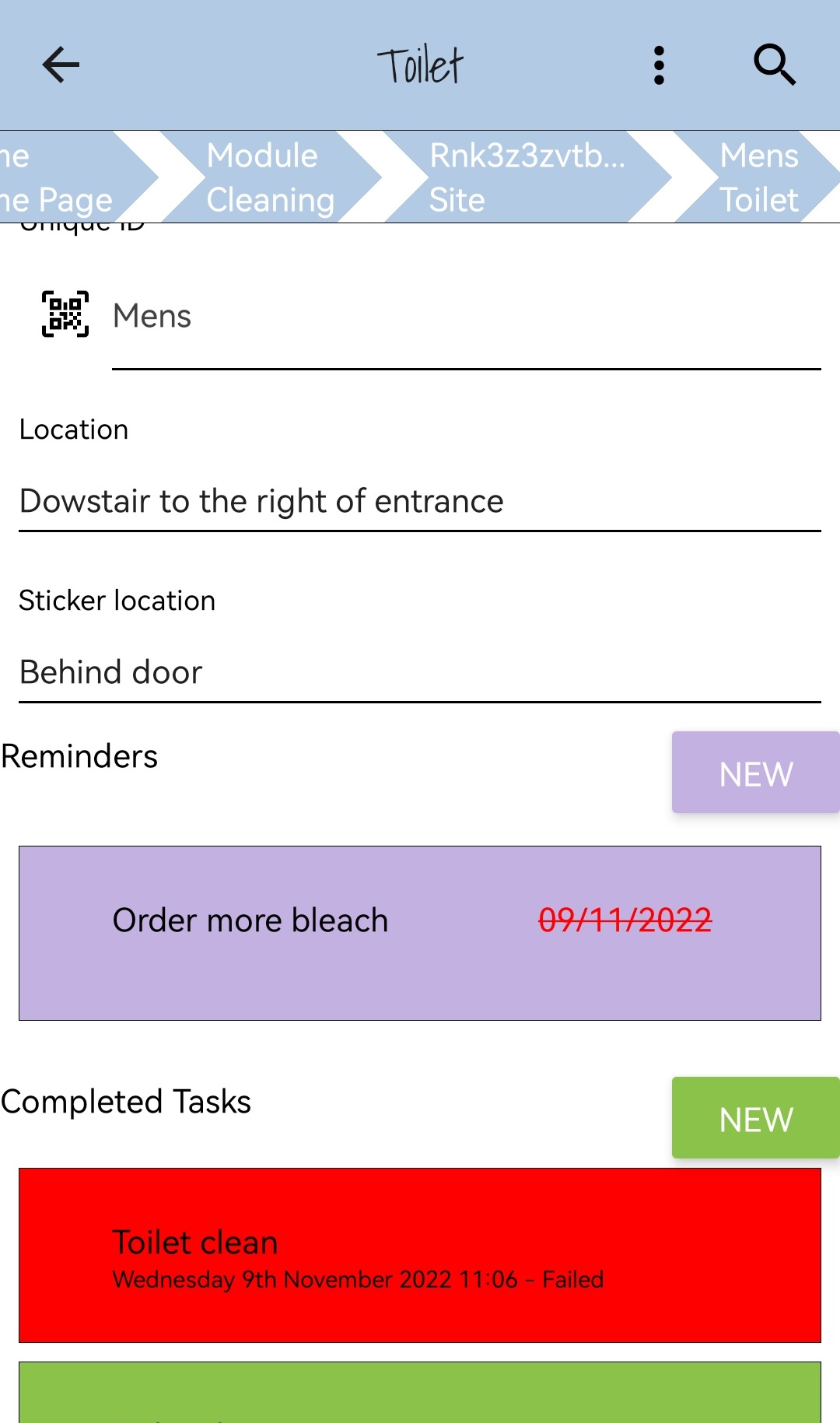Open the failed Toilet clean task
This screenshot has width=840, height=1423.
click(418, 1254)
